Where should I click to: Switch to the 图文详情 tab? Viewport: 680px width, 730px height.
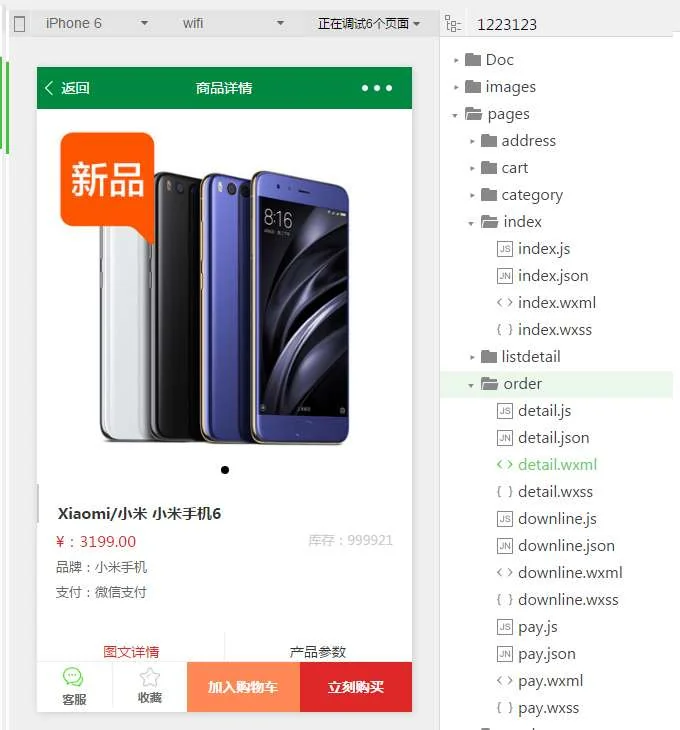point(131,651)
